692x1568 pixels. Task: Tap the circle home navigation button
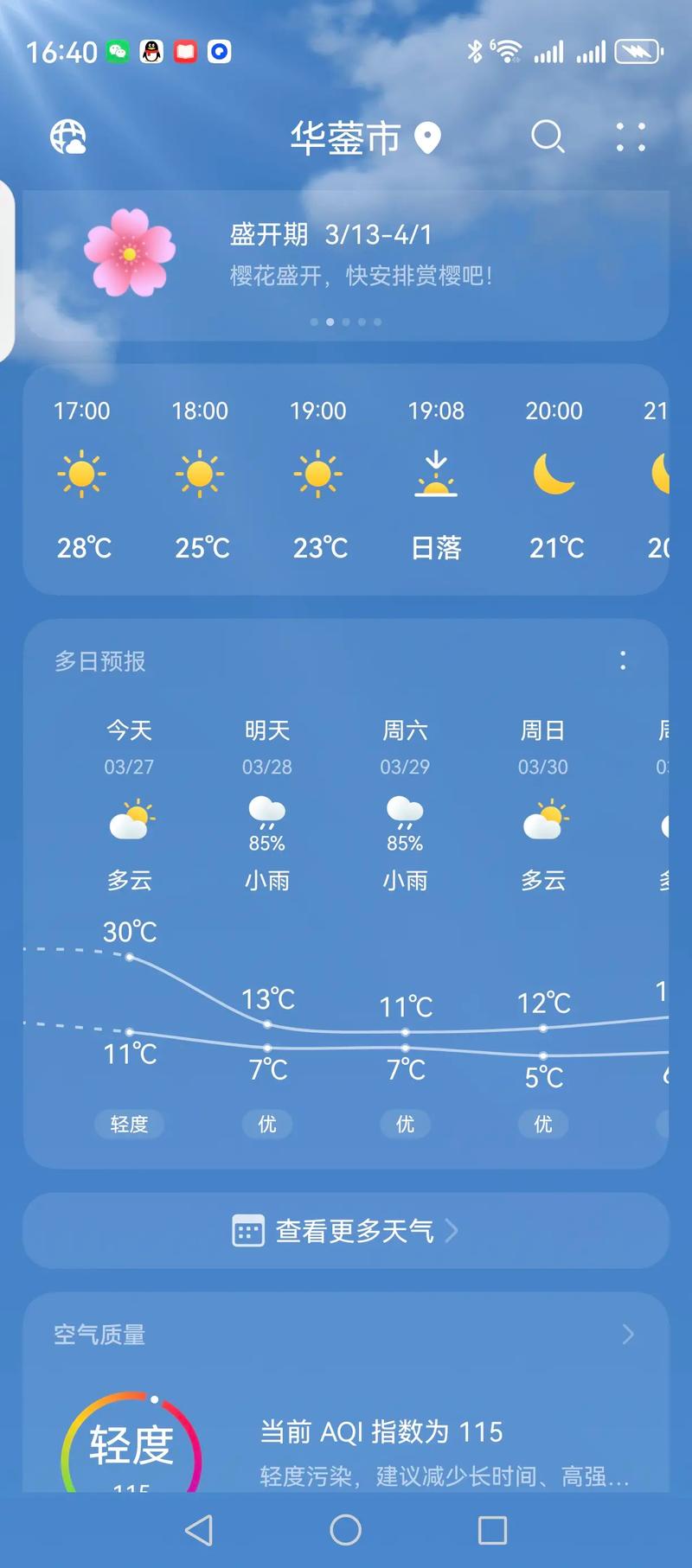coord(346,1528)
